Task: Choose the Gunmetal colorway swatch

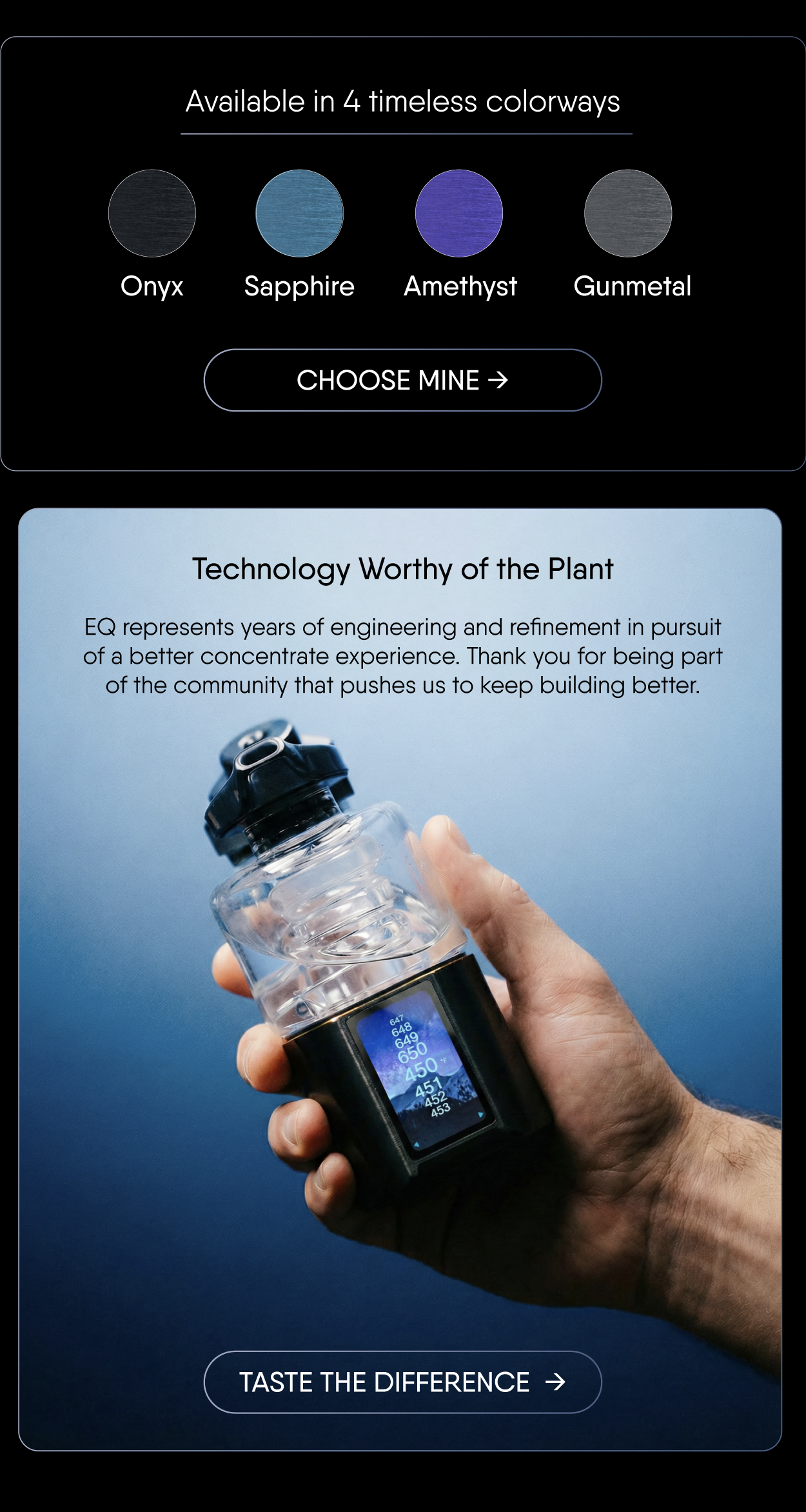Action: pos(628,214)
